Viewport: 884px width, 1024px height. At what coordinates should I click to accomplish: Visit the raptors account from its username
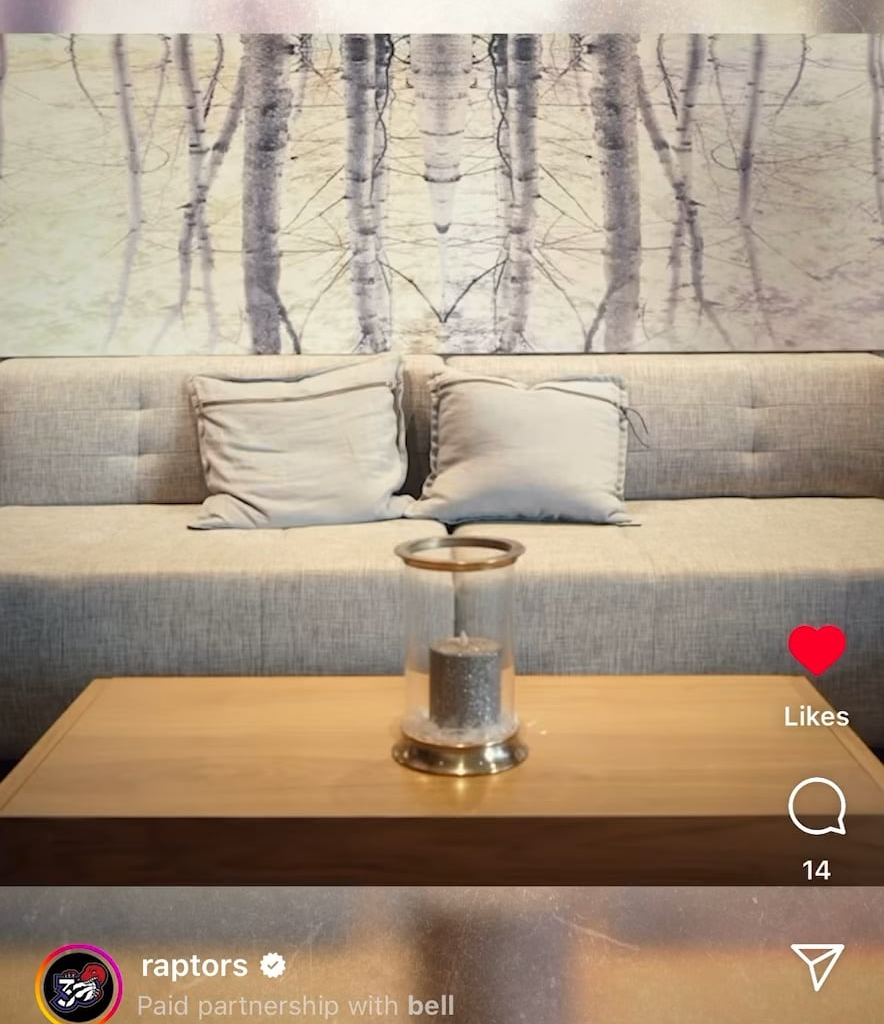pyautogui.click(x=194, y=966)
